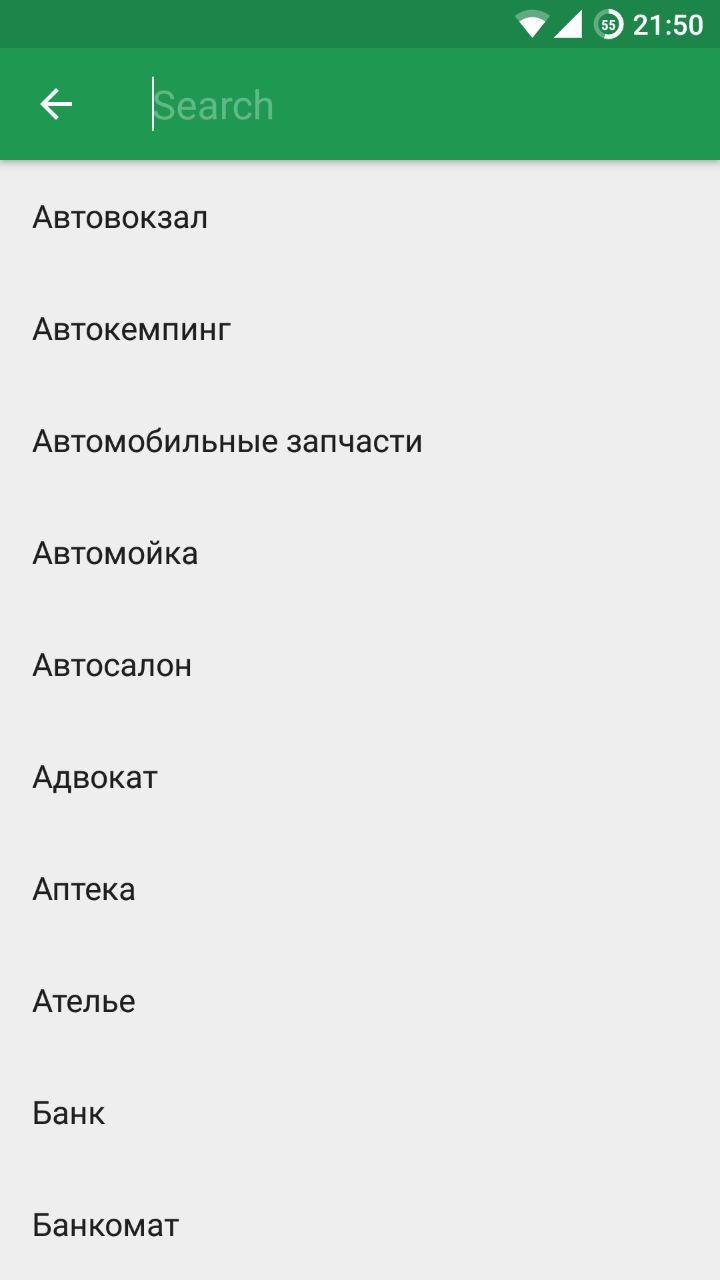Go back using the arrow icon
The width and height of the screenshot is (720, 1280).
click(x=56, y=104)
